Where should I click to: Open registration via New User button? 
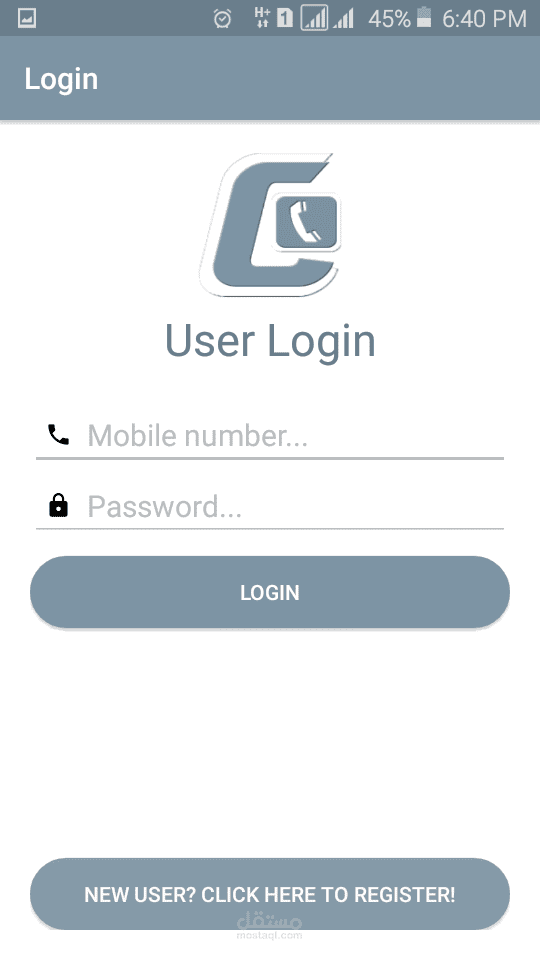coord(269,894)
